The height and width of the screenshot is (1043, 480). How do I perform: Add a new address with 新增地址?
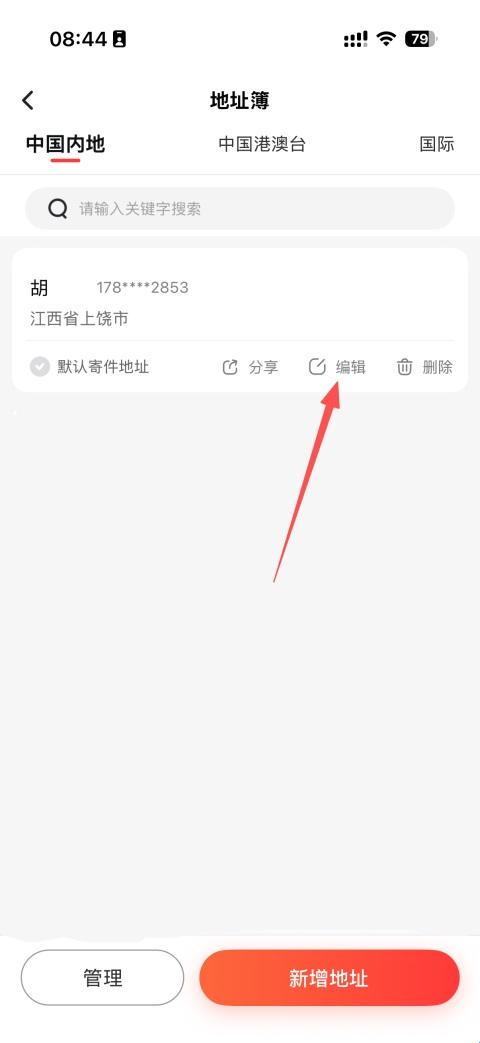[x=329, y=978]
